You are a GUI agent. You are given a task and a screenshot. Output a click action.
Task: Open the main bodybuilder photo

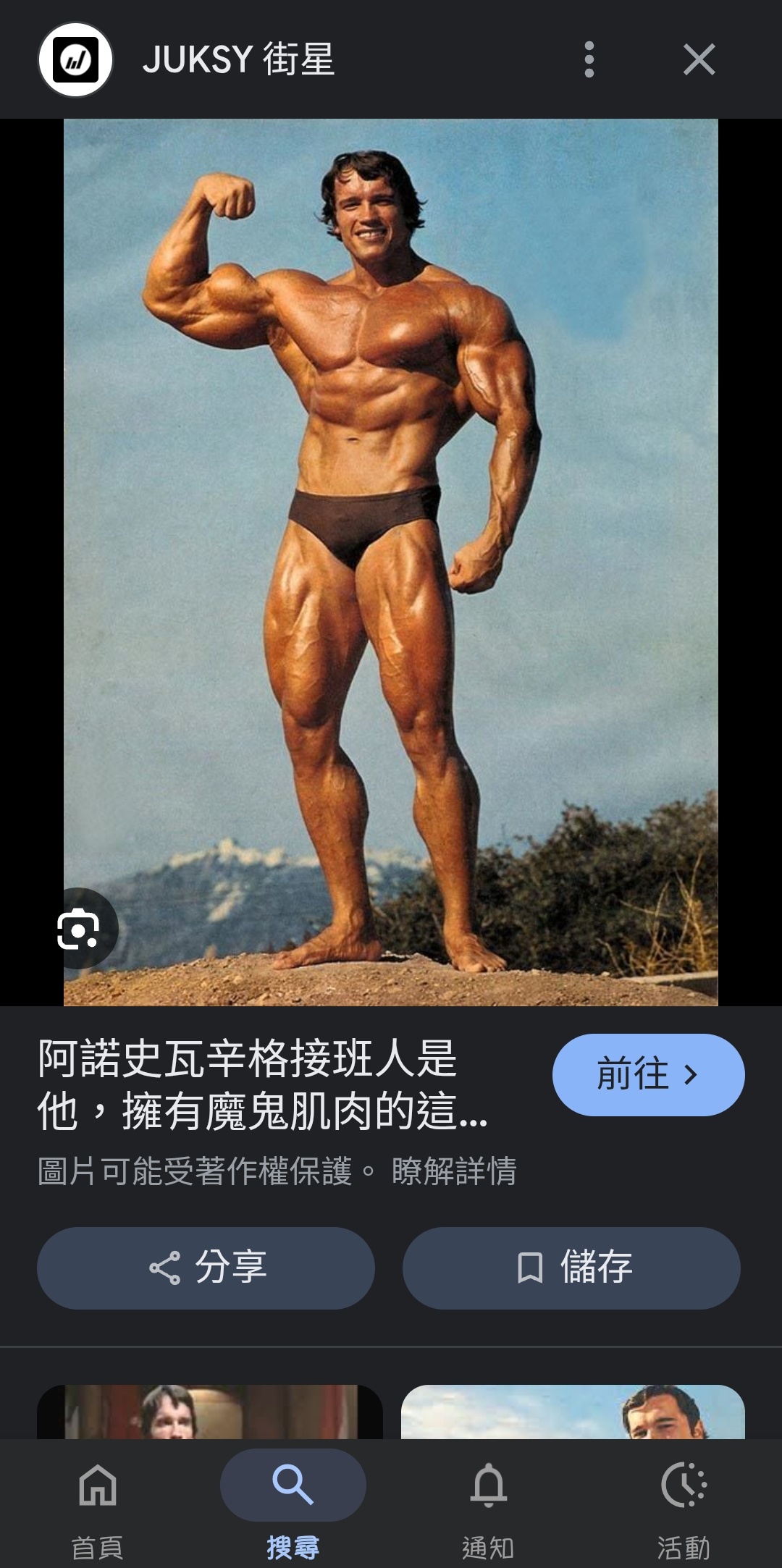tap(391, 562)
